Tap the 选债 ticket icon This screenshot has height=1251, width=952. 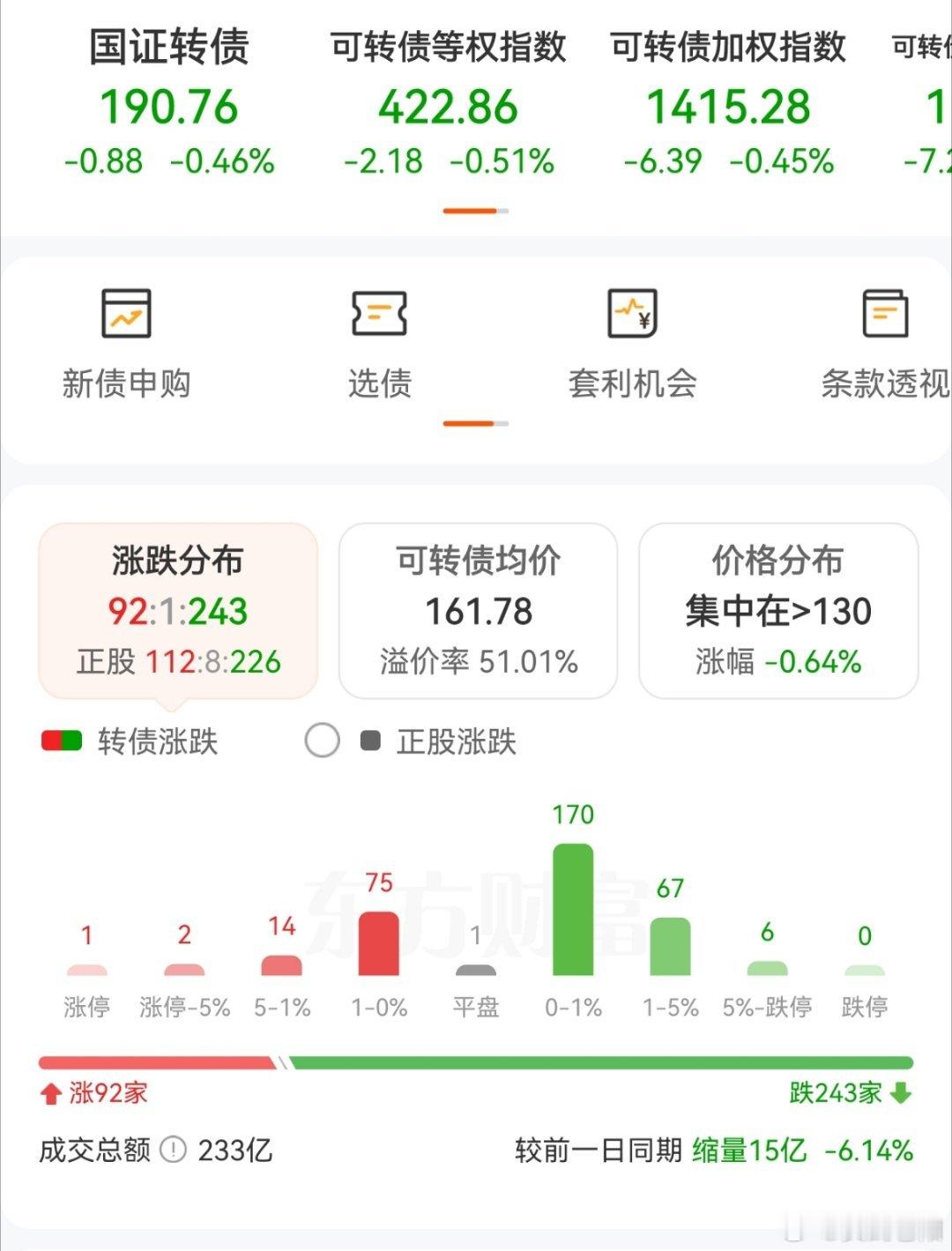coord(379,315)
